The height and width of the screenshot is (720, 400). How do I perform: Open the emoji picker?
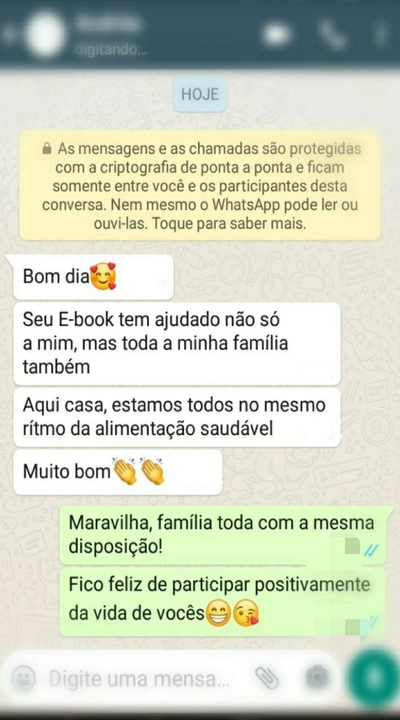pyautogui.click(x=23, y=677)
